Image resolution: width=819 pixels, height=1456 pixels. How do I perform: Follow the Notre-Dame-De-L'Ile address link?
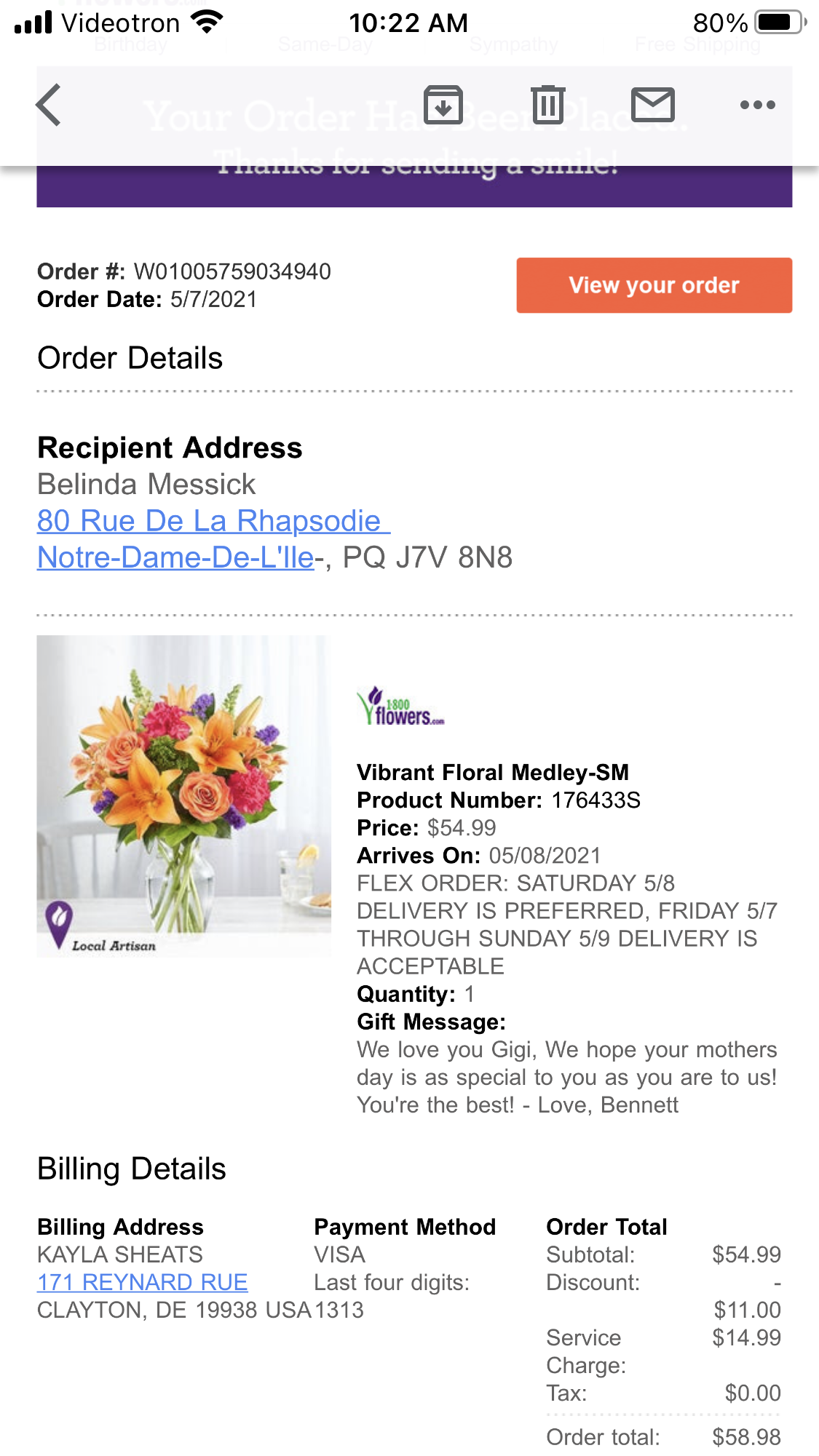pyautogui.click(x=175, y=557)
